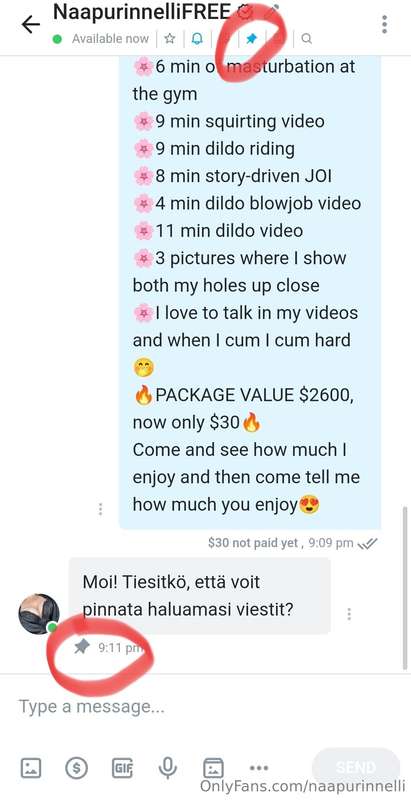Screen dimensions: 411x800
Task: Show pinned messages via the blue pin icon
Action: click(x=251, y=39)
